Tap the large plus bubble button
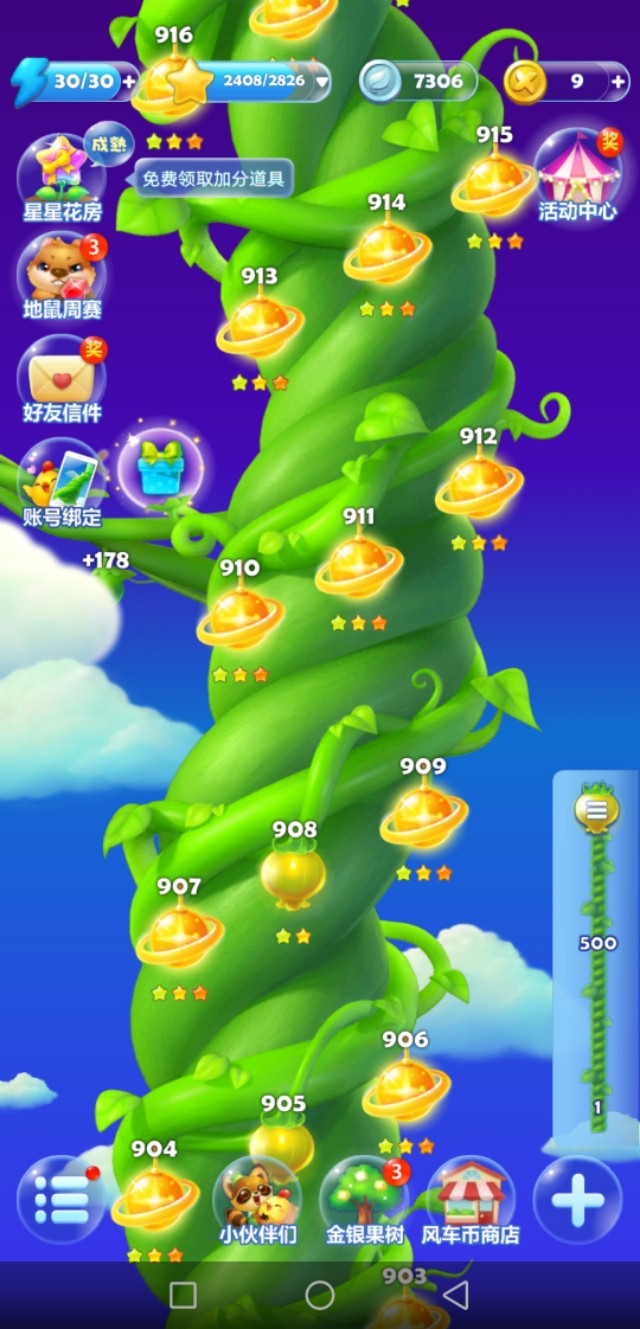The height and width of the screenshot is (1329, 640). pyautogui.click(x=578, y=1198)
